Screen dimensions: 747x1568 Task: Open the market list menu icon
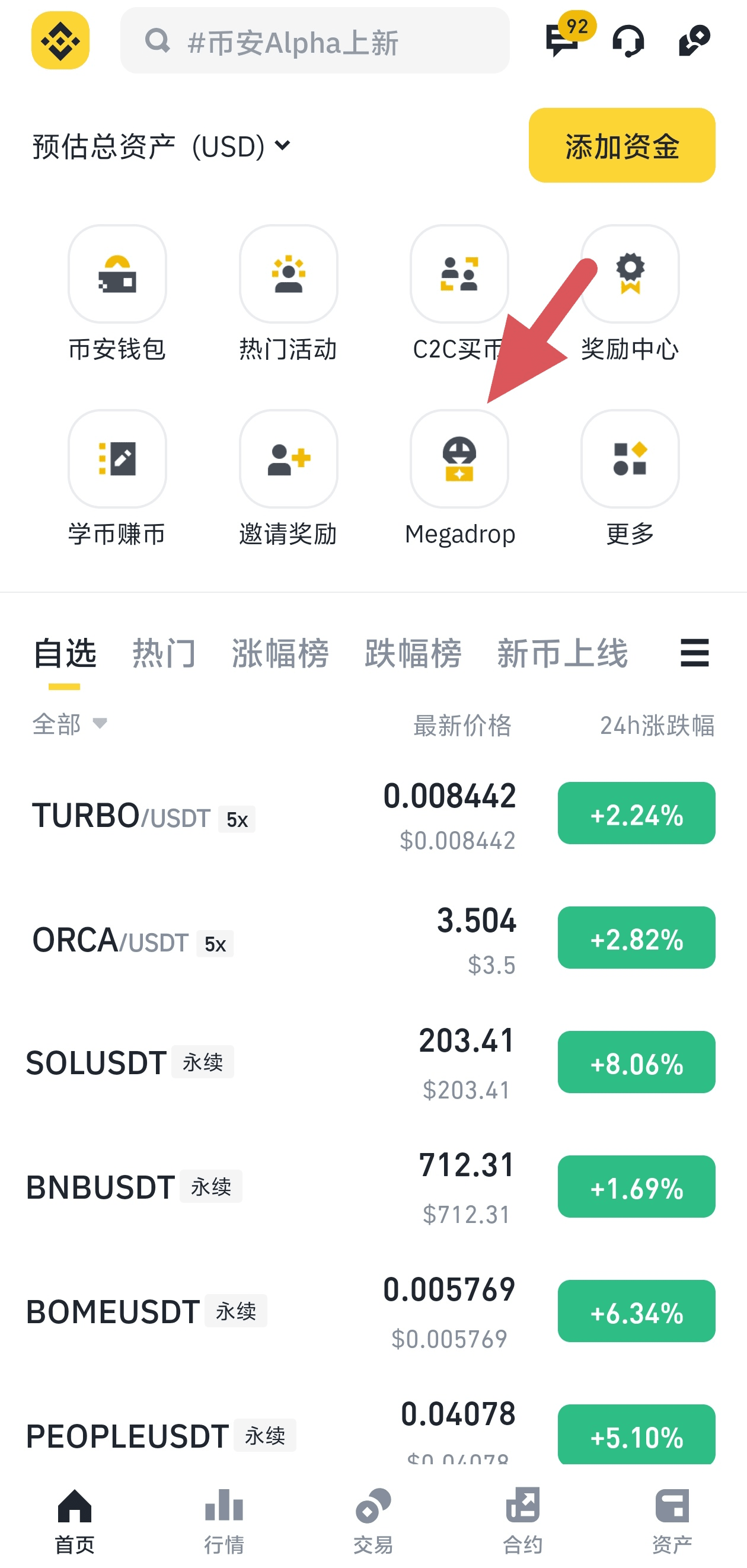pos(694,653)
